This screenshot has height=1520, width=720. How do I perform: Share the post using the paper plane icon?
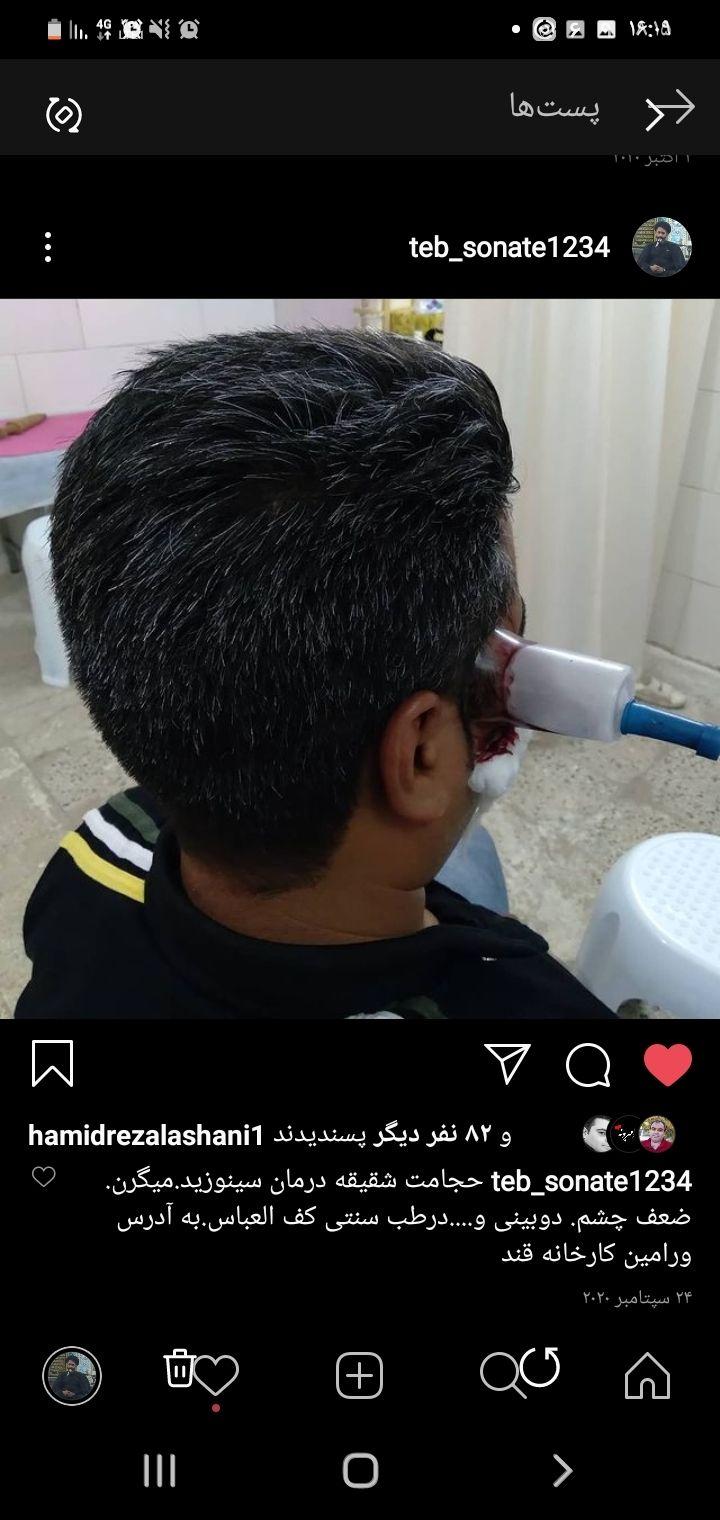(508, 1064)
